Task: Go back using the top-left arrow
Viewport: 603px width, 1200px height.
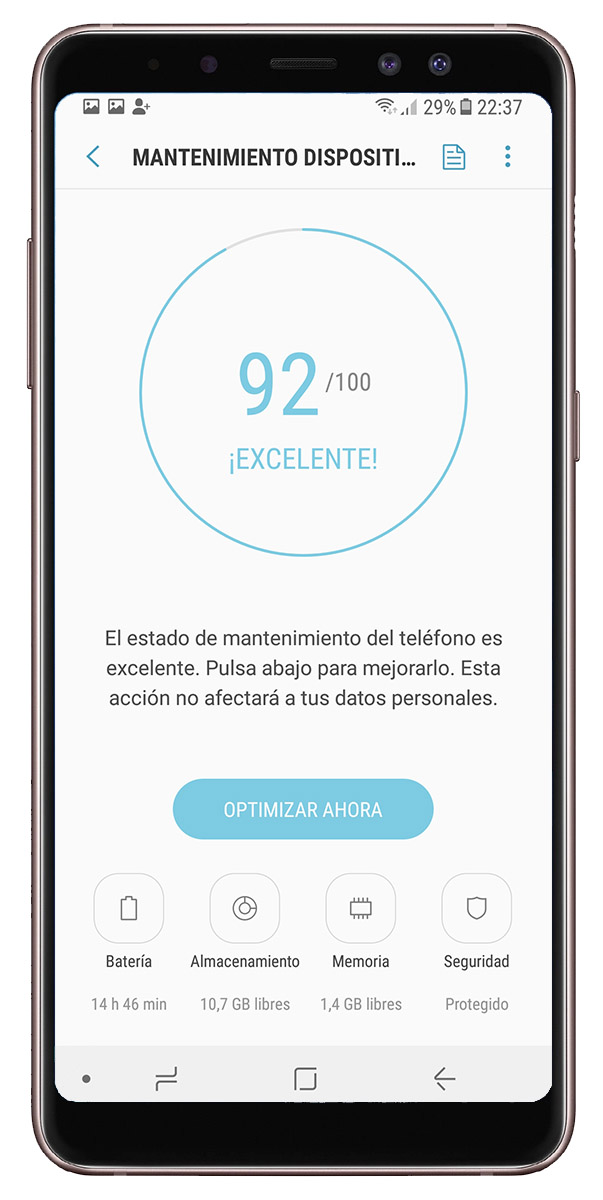Action: pyautogui.click(x=93, y=157)
